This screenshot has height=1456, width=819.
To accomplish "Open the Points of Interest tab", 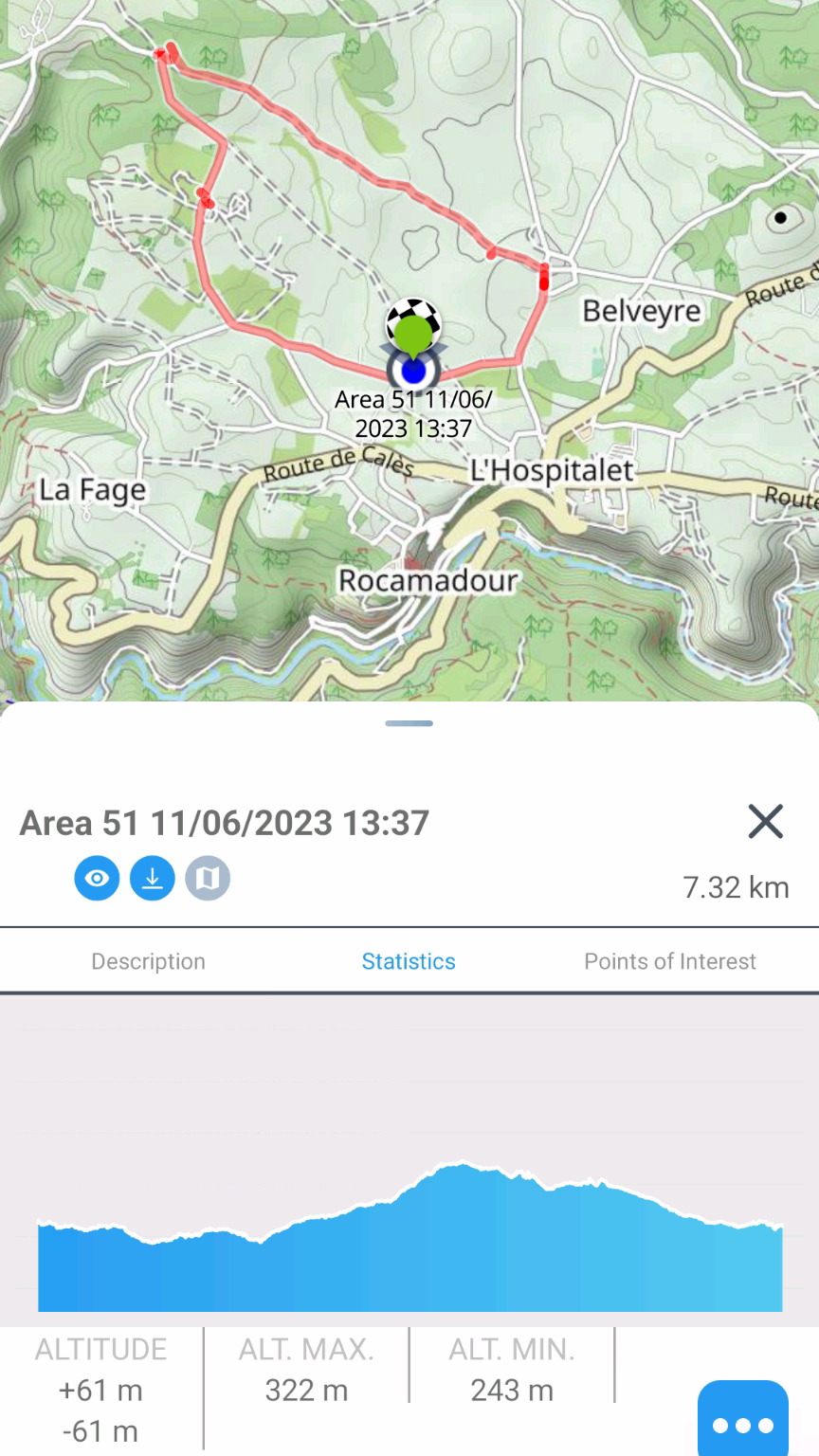I will tap(670, 961).
